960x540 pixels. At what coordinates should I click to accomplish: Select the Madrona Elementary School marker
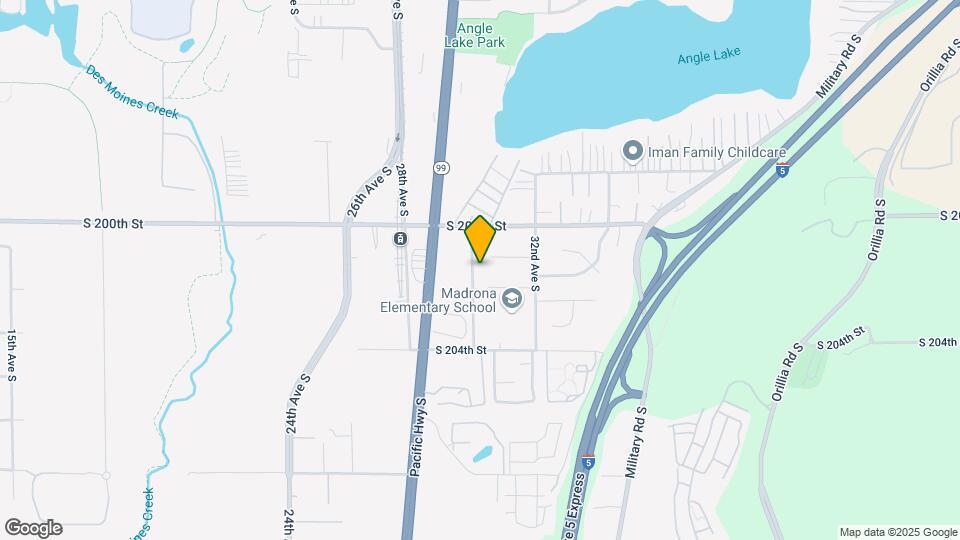[x=512, y=299]
